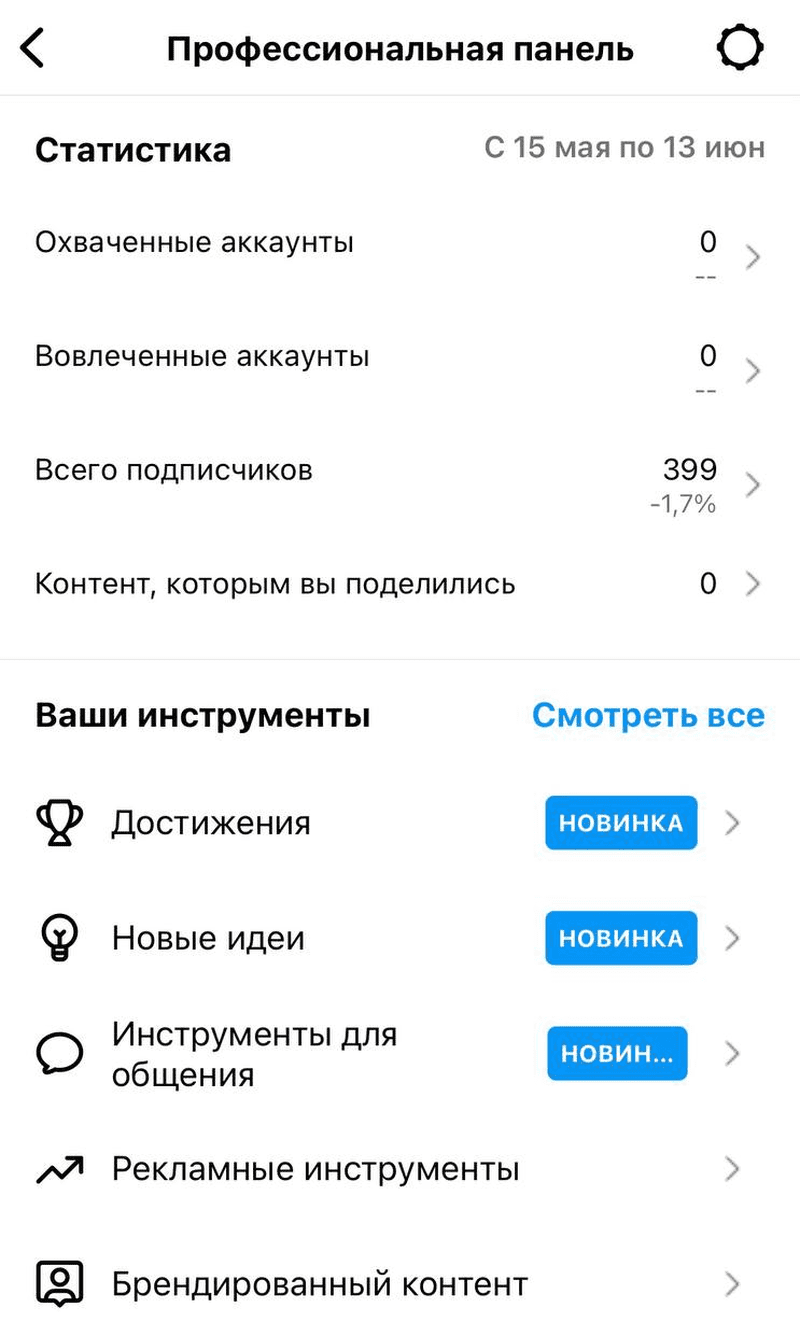
Task: Expand Охваченные аккаунты statistics
Action: 755,256
